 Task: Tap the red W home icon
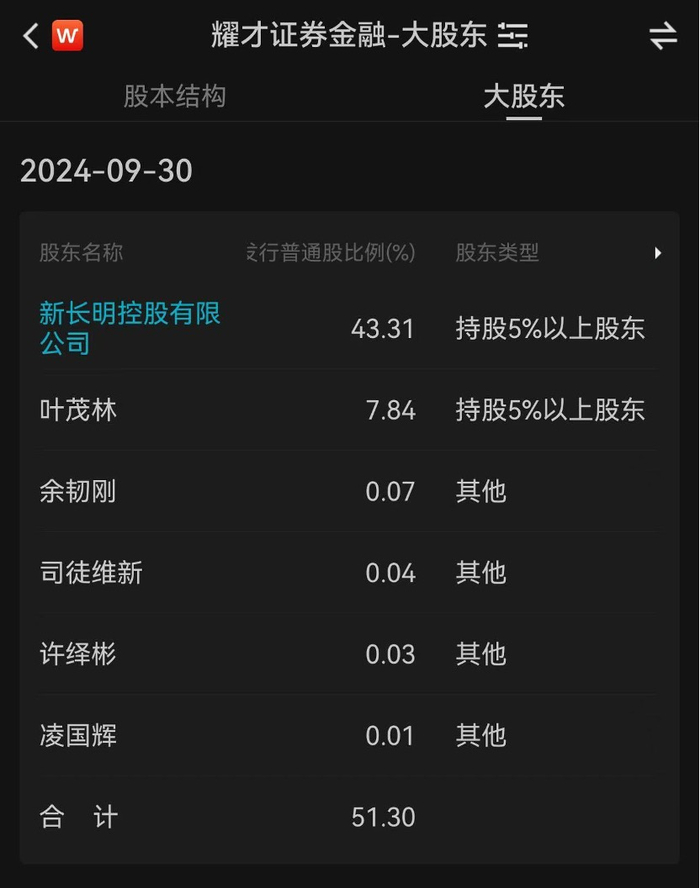coord(68,37)
